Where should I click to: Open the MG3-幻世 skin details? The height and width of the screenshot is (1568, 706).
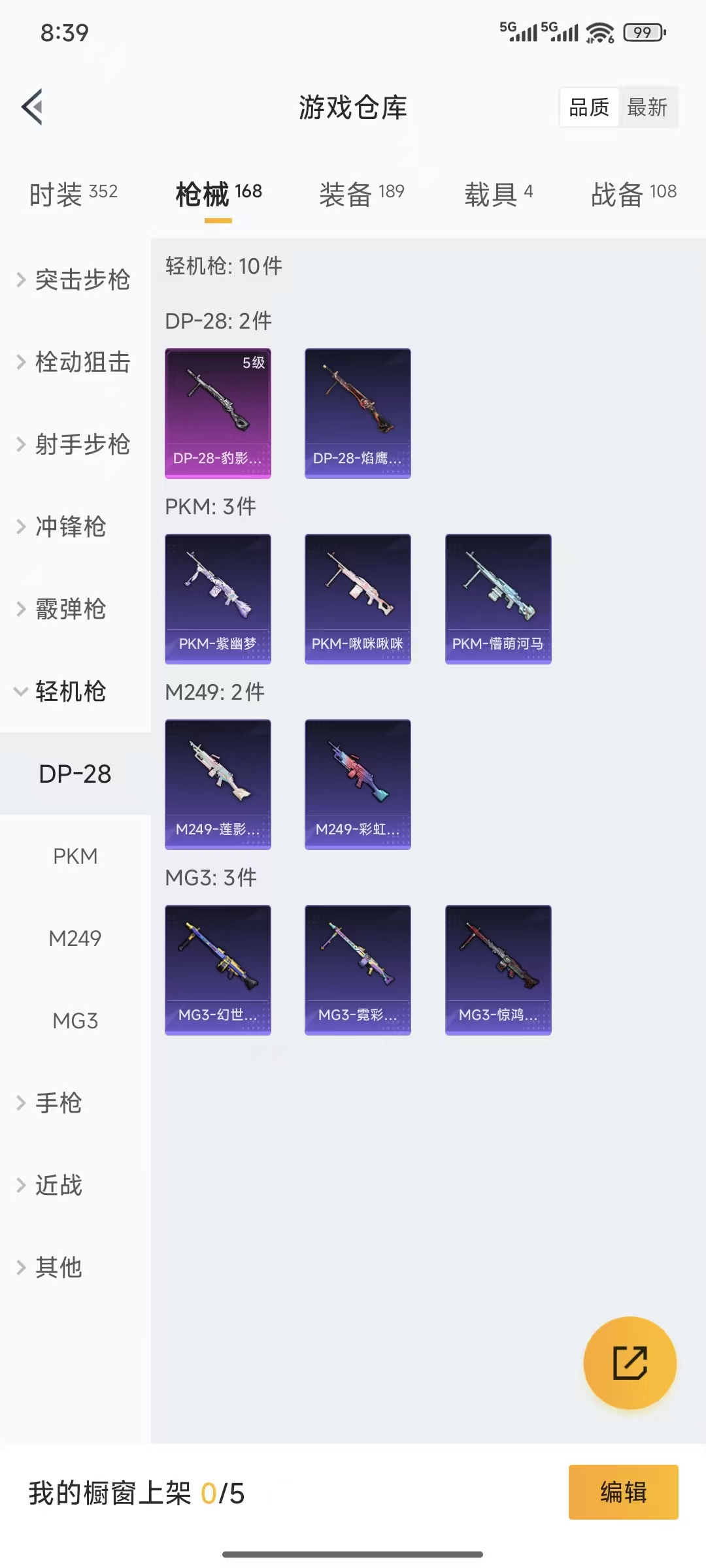(x=218, y=970)
